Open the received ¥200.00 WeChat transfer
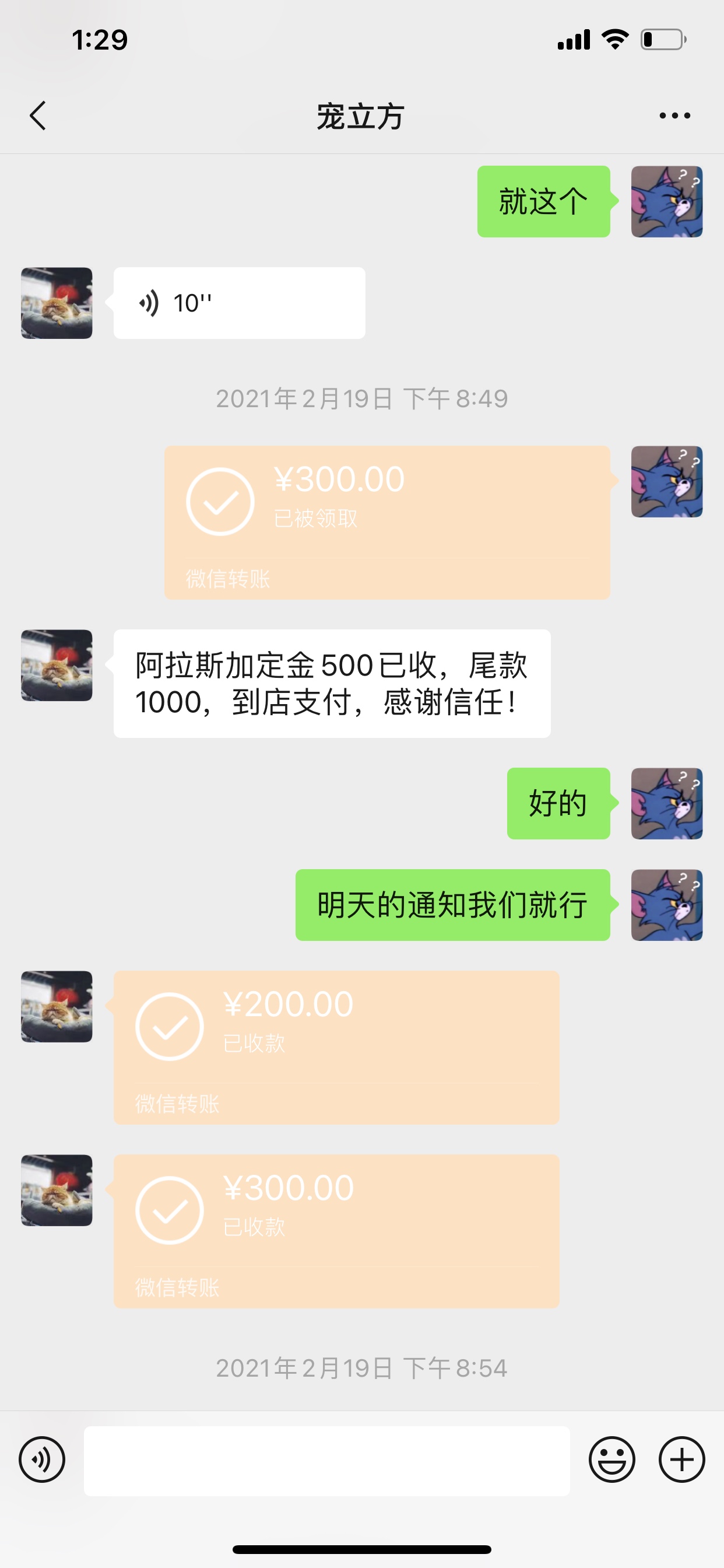Viewport: 724px width, 1568px height. (336, 1047)
